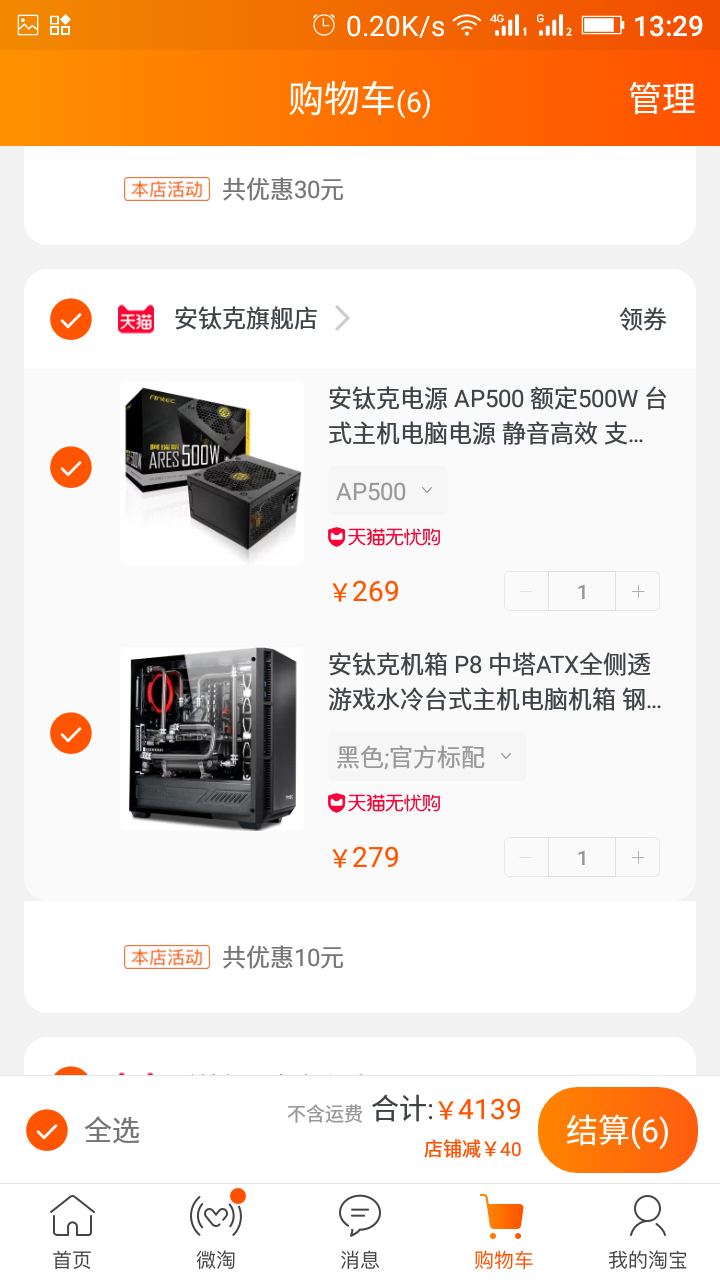Screen dimensions: 720x1280
Task: Tap 结算(6) to check out
Action: pos(617,1130)
